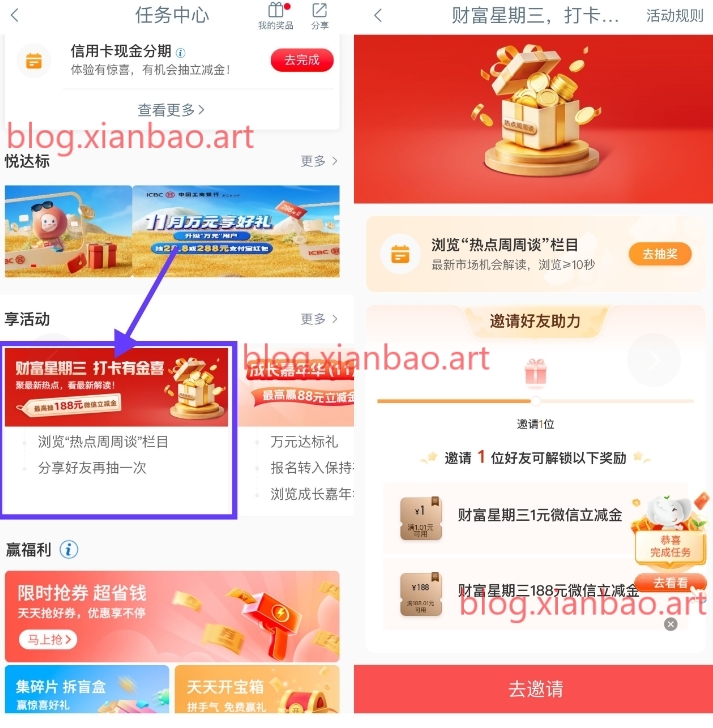The height and width of the screenshot is (728, 713).
Task: Tap the 去邀请 button
Action: [533, 689]
